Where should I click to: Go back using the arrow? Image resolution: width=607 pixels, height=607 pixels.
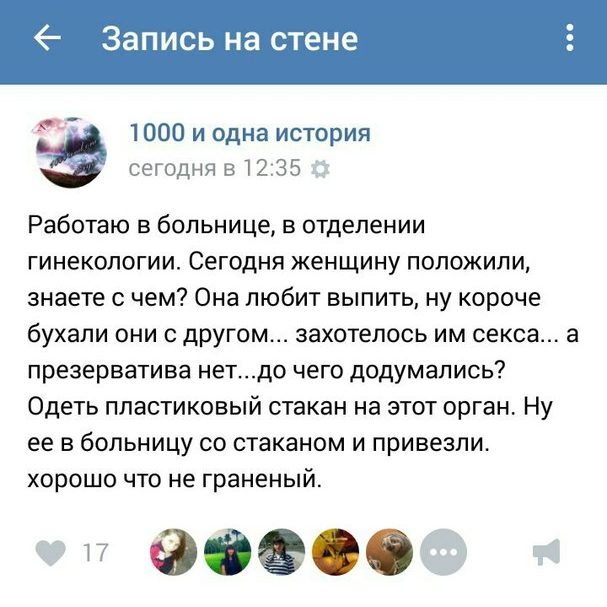click(47, 39)
